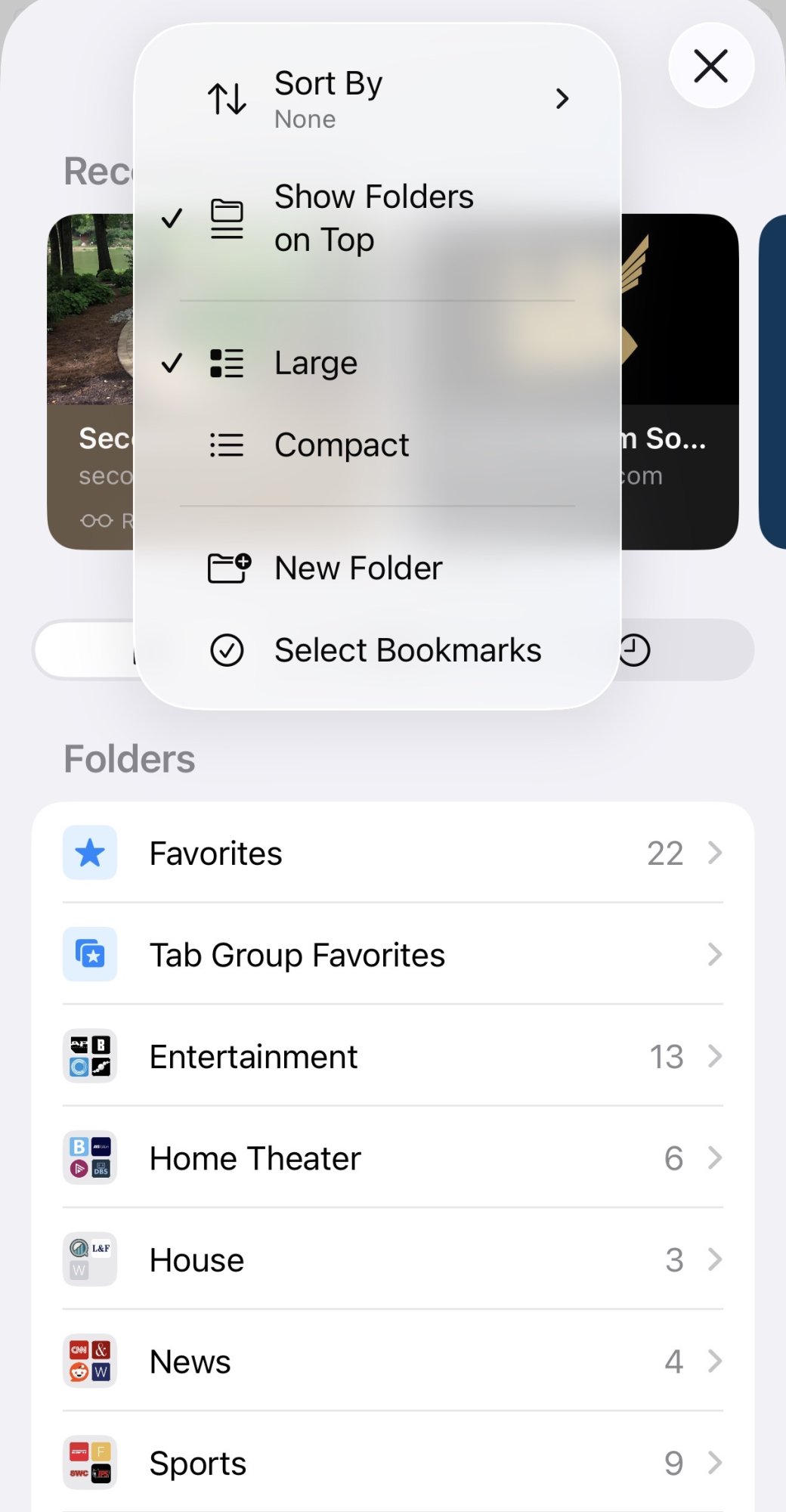Open the Tab Group Favorites folder
Image resolution: width=786 pixels, height=1512 pixels.
[x=393, y=954]
